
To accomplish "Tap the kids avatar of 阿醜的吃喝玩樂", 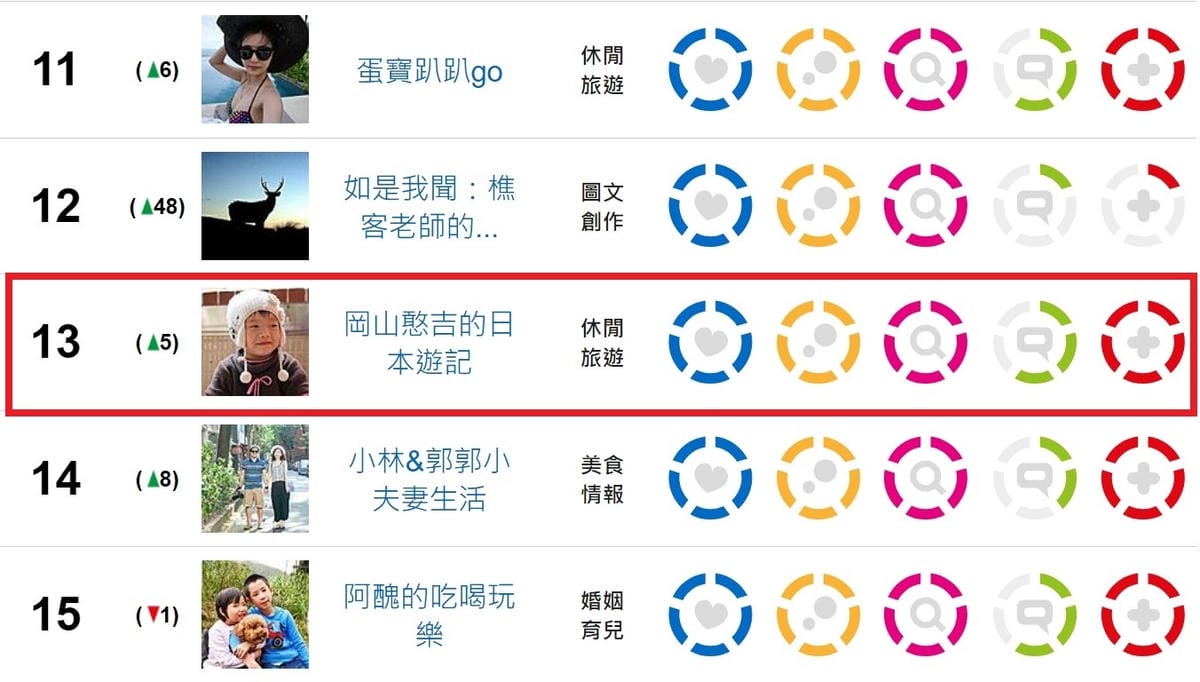I will 255,614.
